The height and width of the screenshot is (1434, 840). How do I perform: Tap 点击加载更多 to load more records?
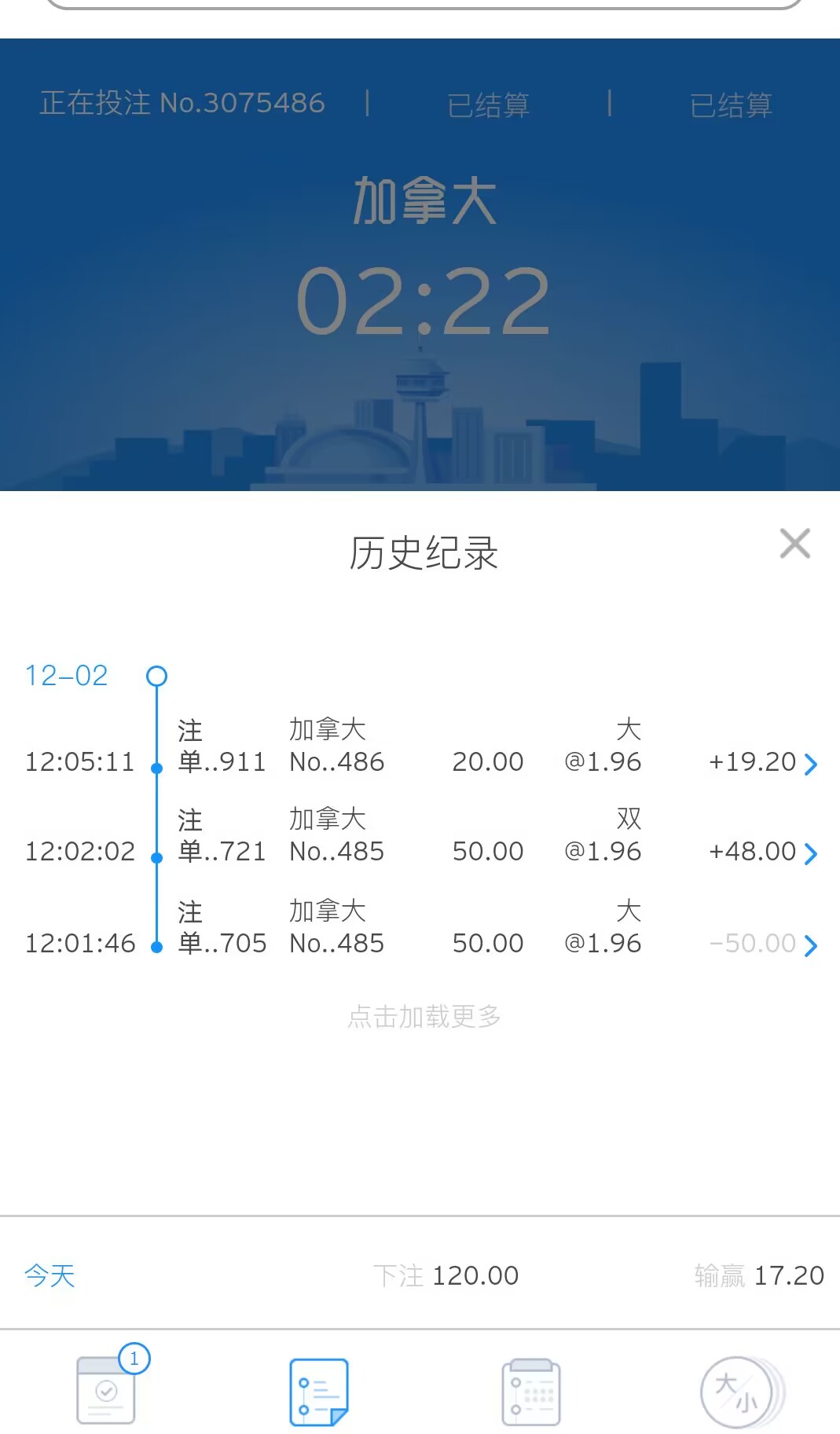pyautogui.click(x=424, y=1017)
